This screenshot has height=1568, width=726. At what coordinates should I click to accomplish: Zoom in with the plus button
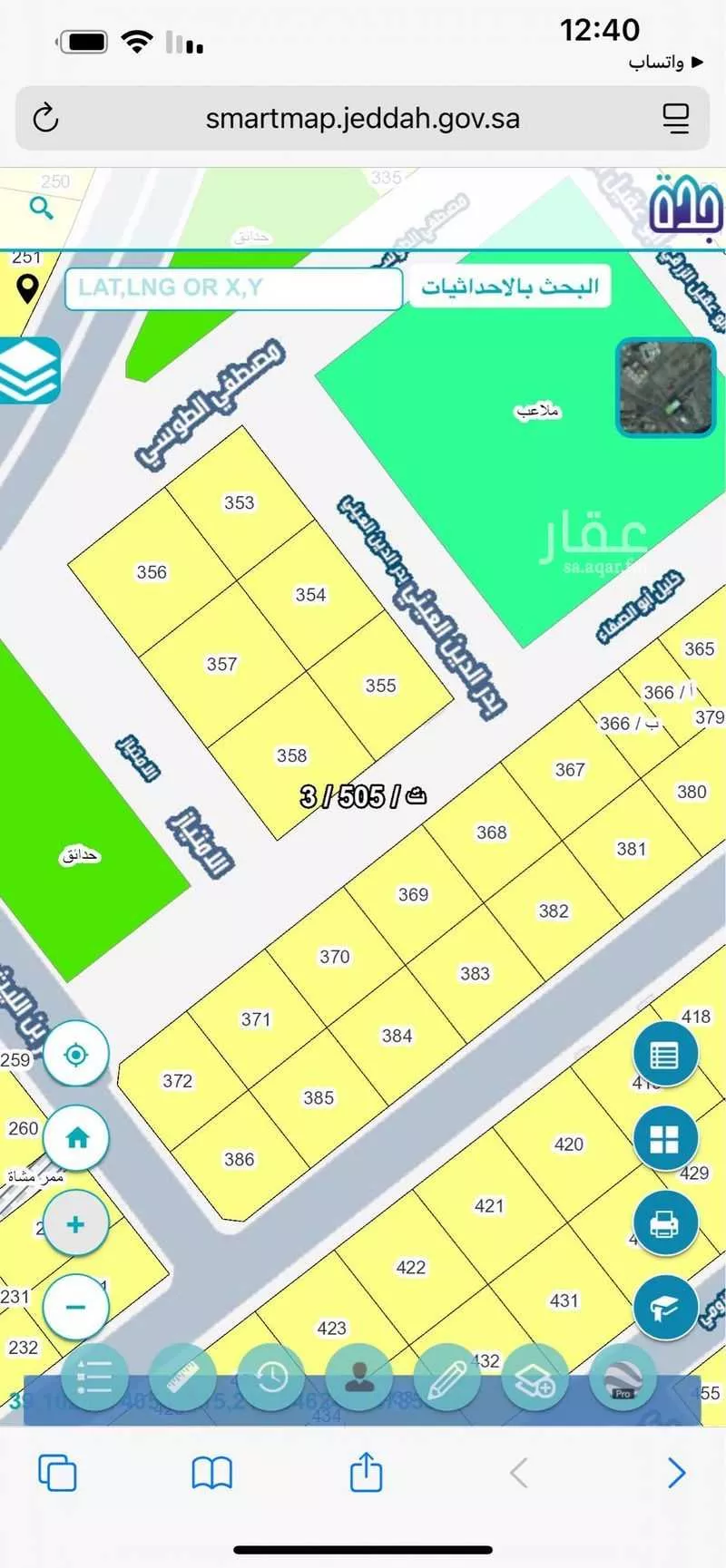coord(75,1223)
